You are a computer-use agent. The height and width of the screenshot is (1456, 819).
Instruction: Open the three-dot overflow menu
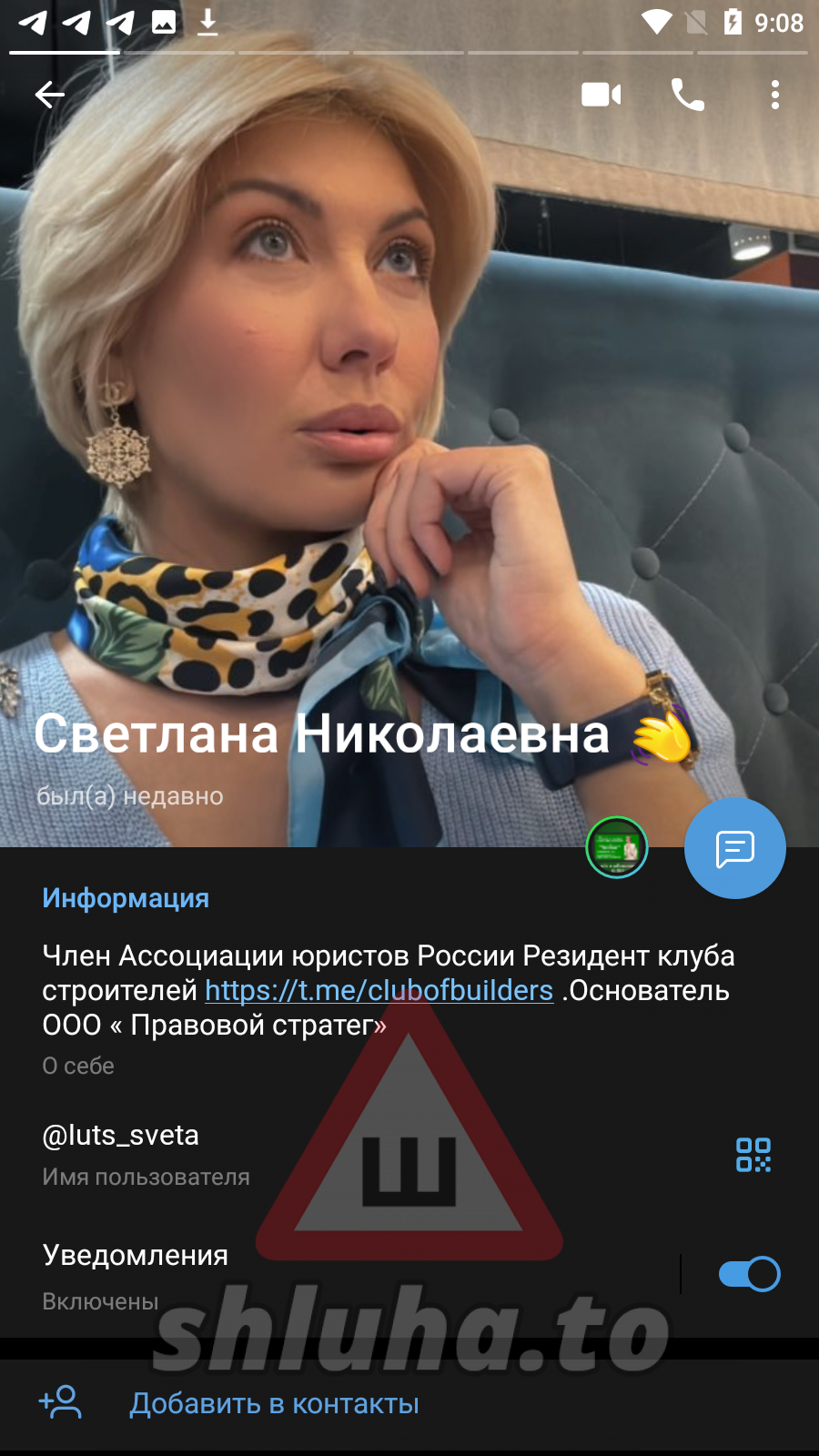click(x=774, y=95)
